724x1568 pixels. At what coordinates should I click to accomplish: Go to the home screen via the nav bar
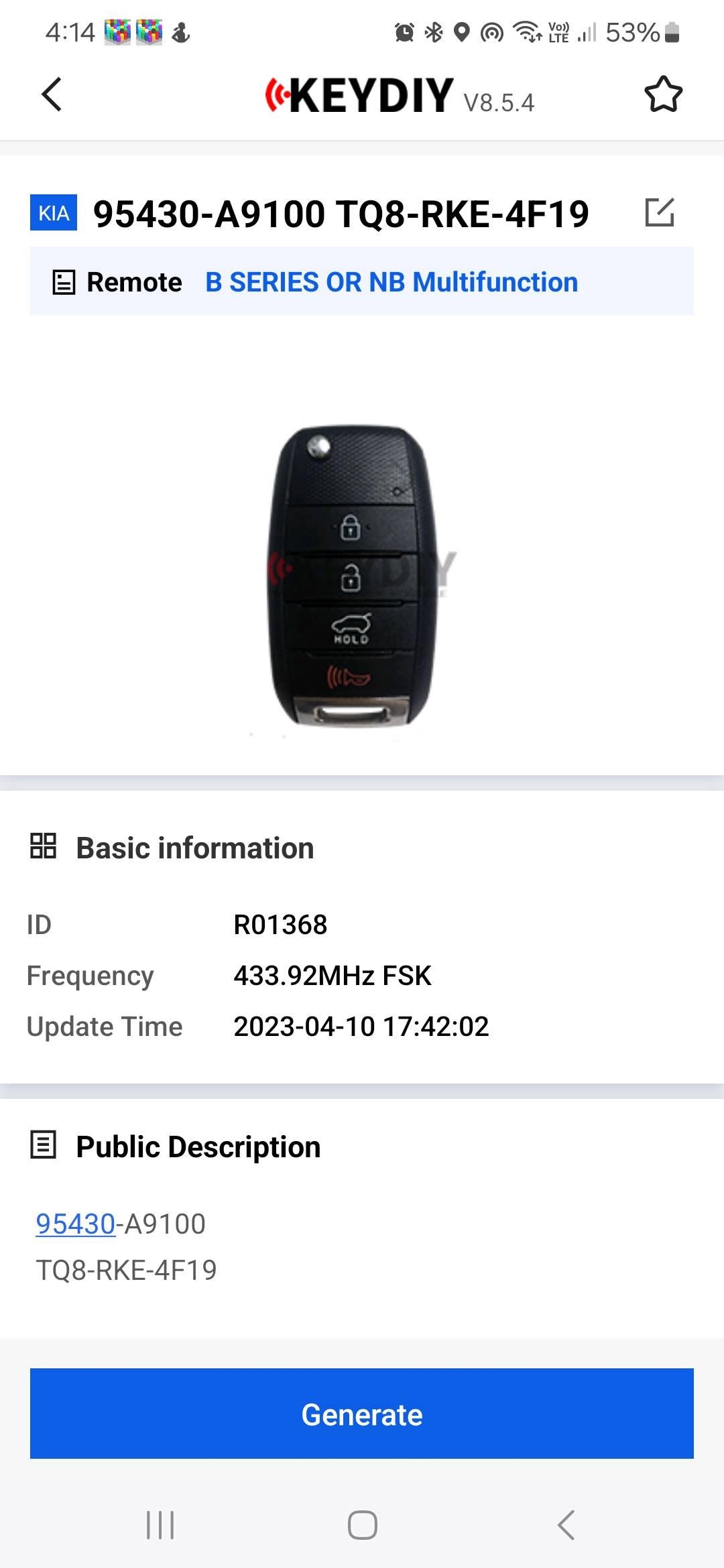tap(362, 1524)
